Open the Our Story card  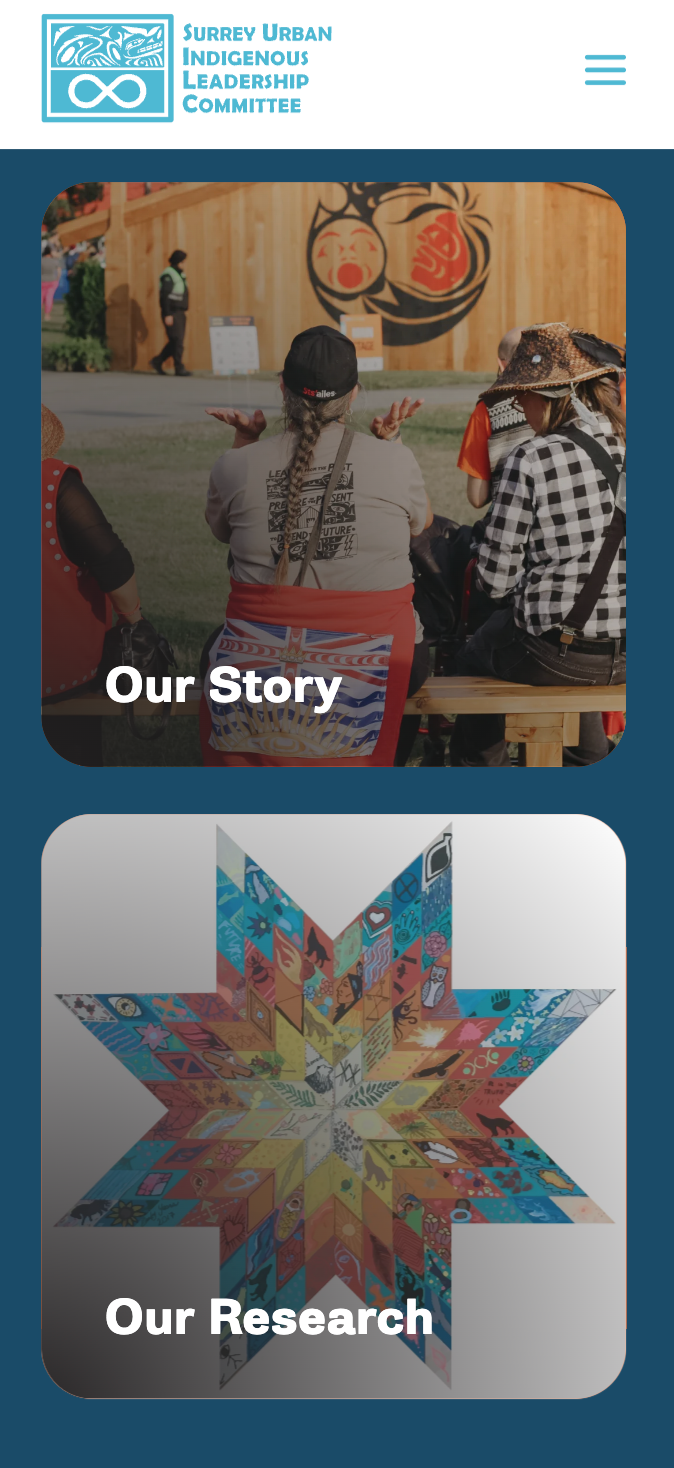click(x=333, y=474)
